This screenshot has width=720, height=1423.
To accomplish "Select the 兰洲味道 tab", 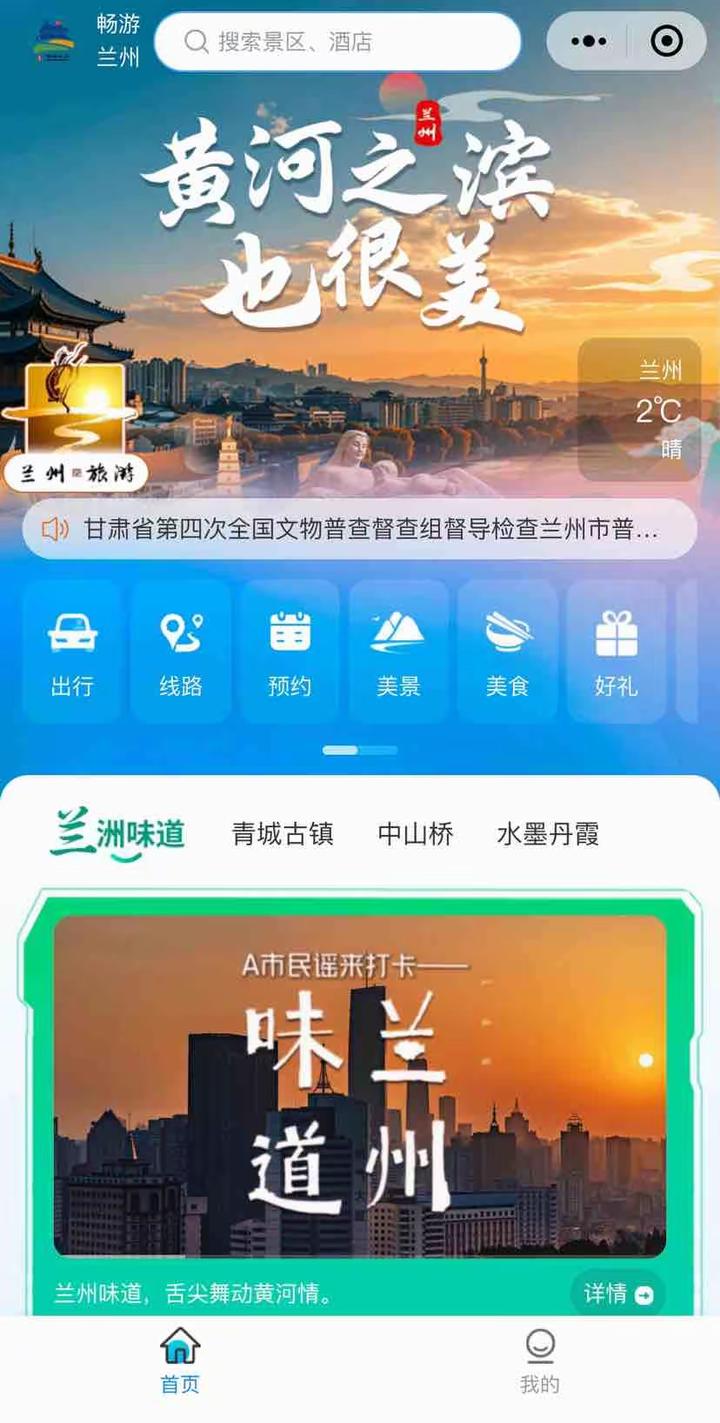I will [x=118, y=834].
